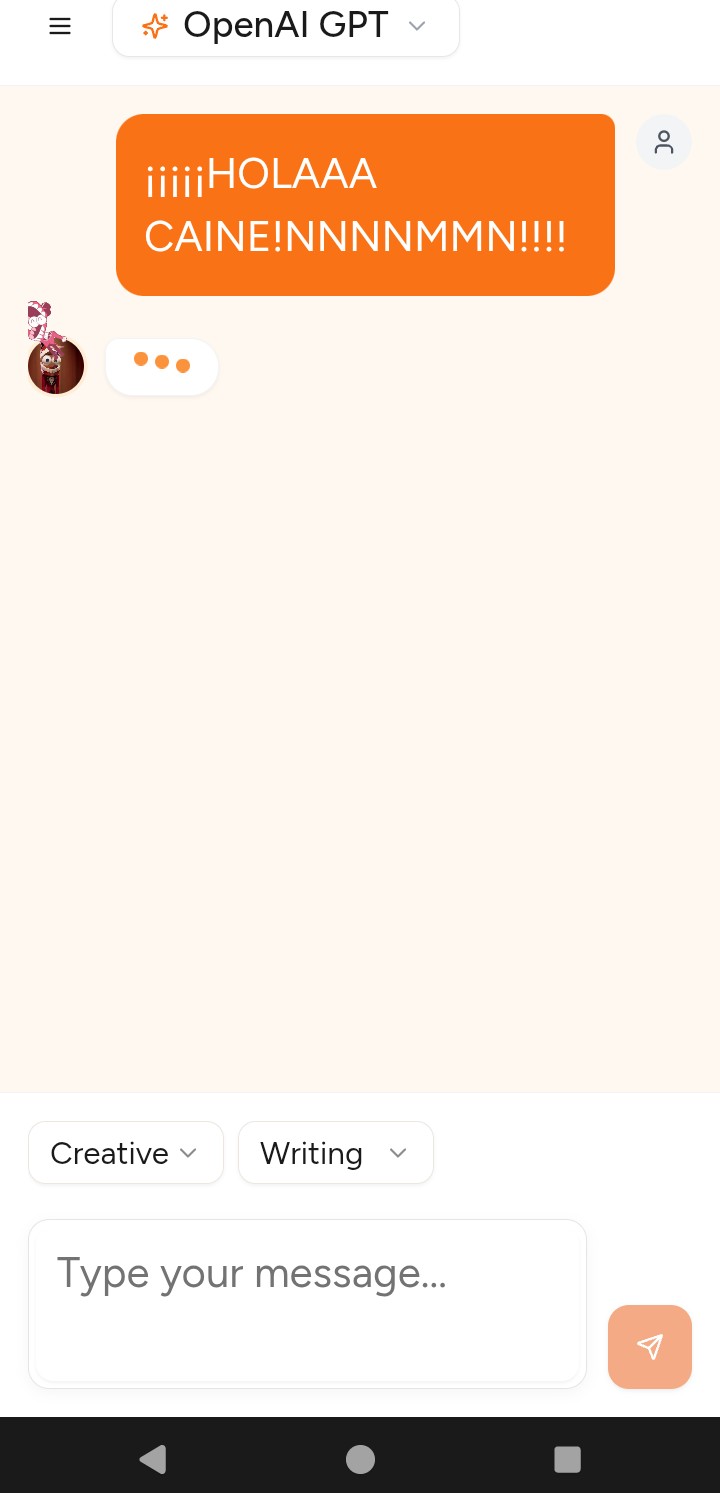Open the hamburger menu

point(60,27)
